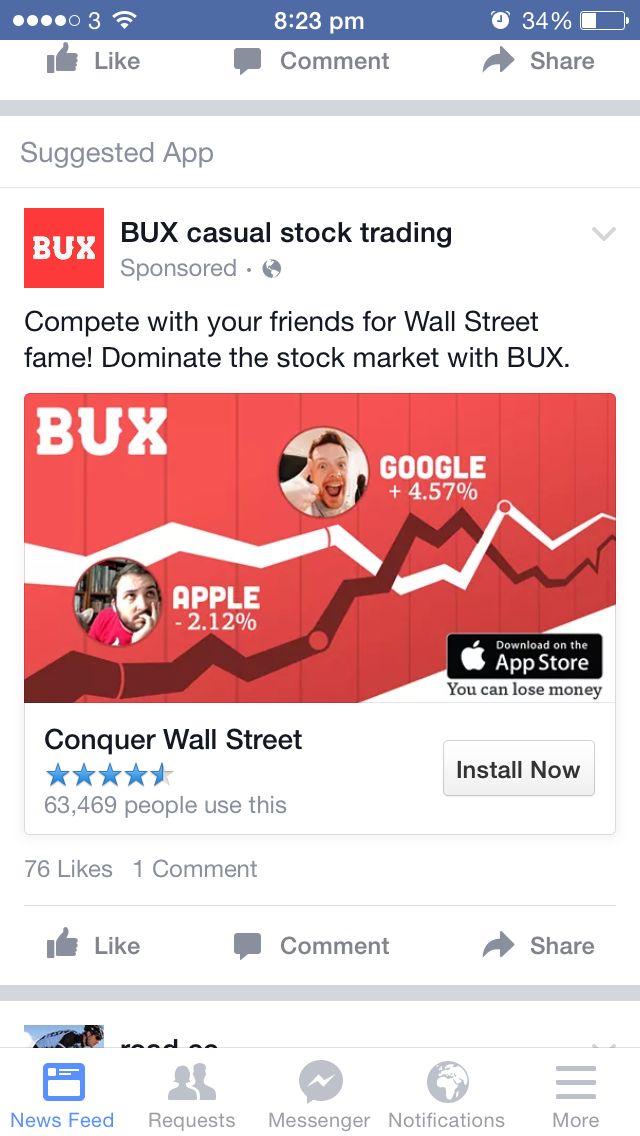640x1136 pixels.
Task: Open the BUX ad banner image
Action: pyautogui.click(x=319, y=547)
